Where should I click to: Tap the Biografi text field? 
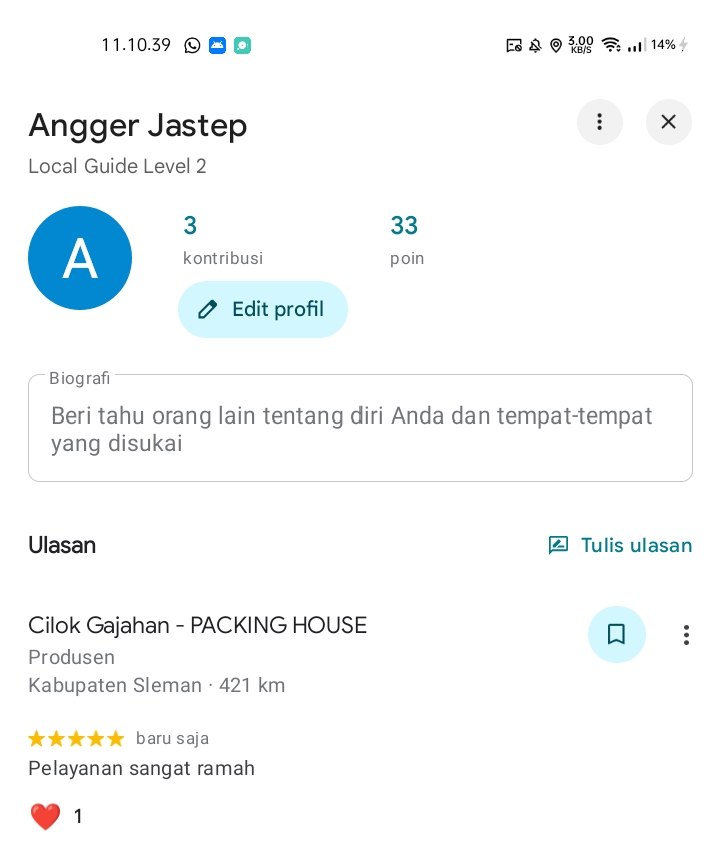(360, 429)
